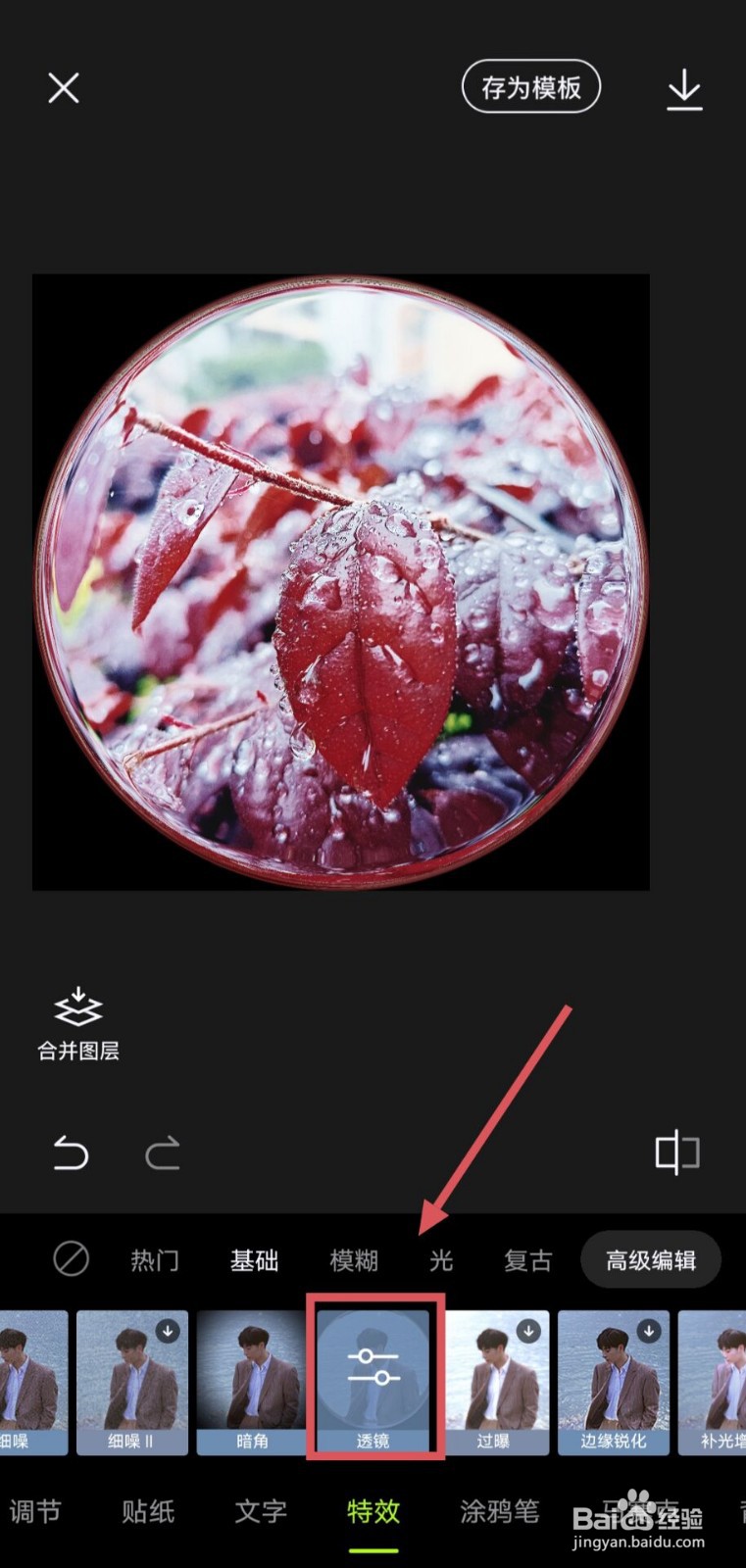
Task: Tap the 合并图层 merge layers icon
Action: [x=77, y=1019]
